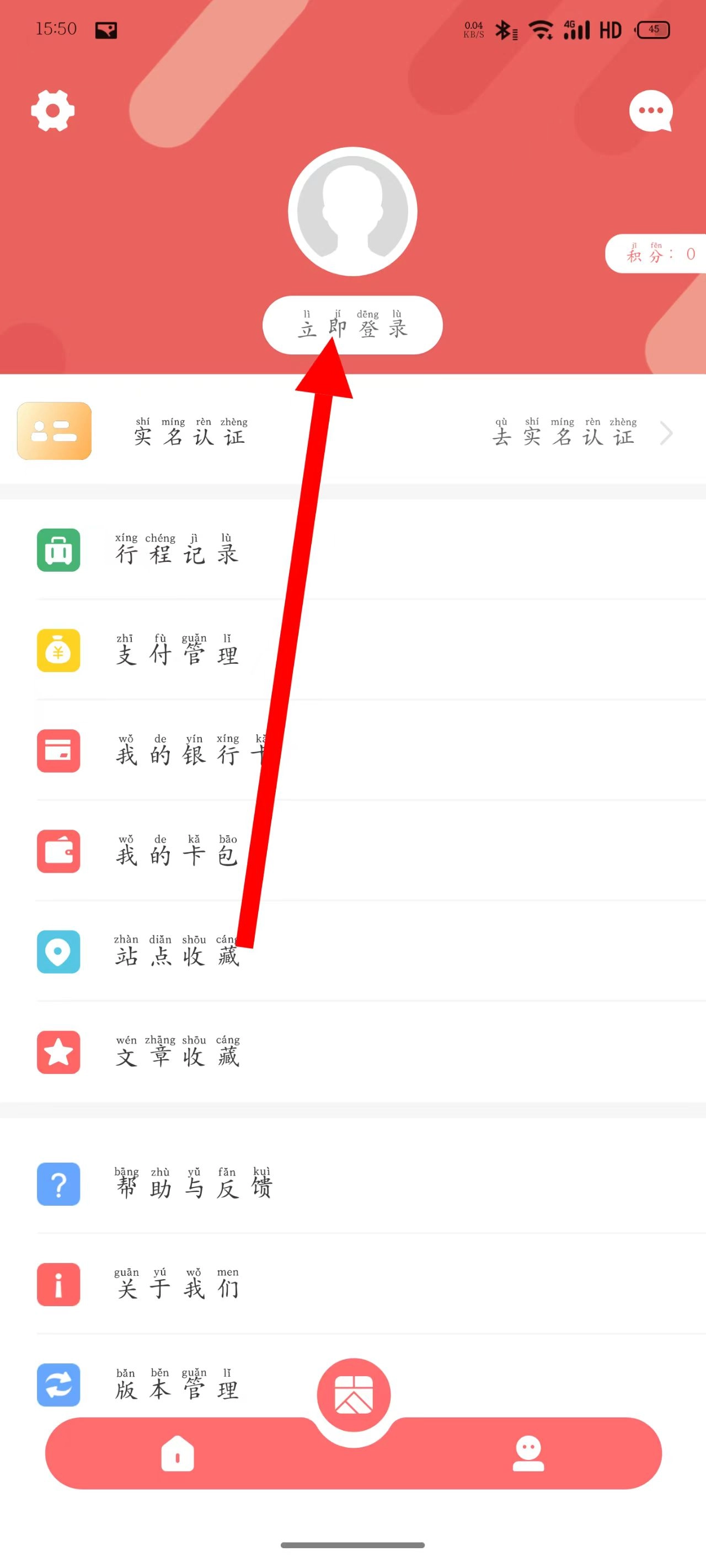Open 文章收藏 saved articles
This screenshot has height=1568, width=706.
pos(176,1053)
